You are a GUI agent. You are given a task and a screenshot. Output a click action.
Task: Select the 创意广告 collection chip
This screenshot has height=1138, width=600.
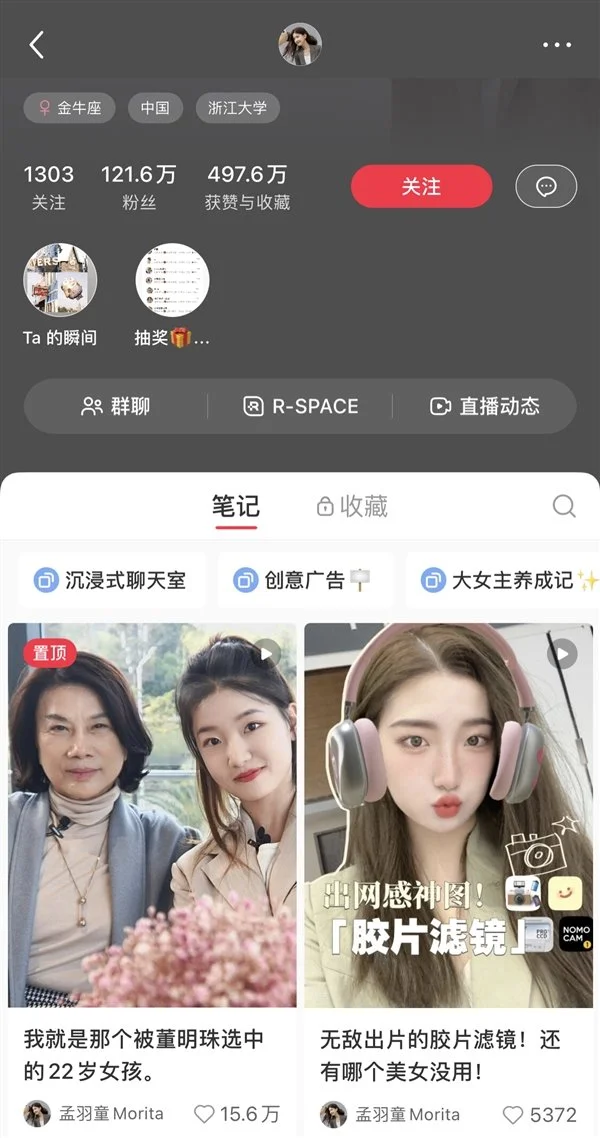click(x=303, y=580)
